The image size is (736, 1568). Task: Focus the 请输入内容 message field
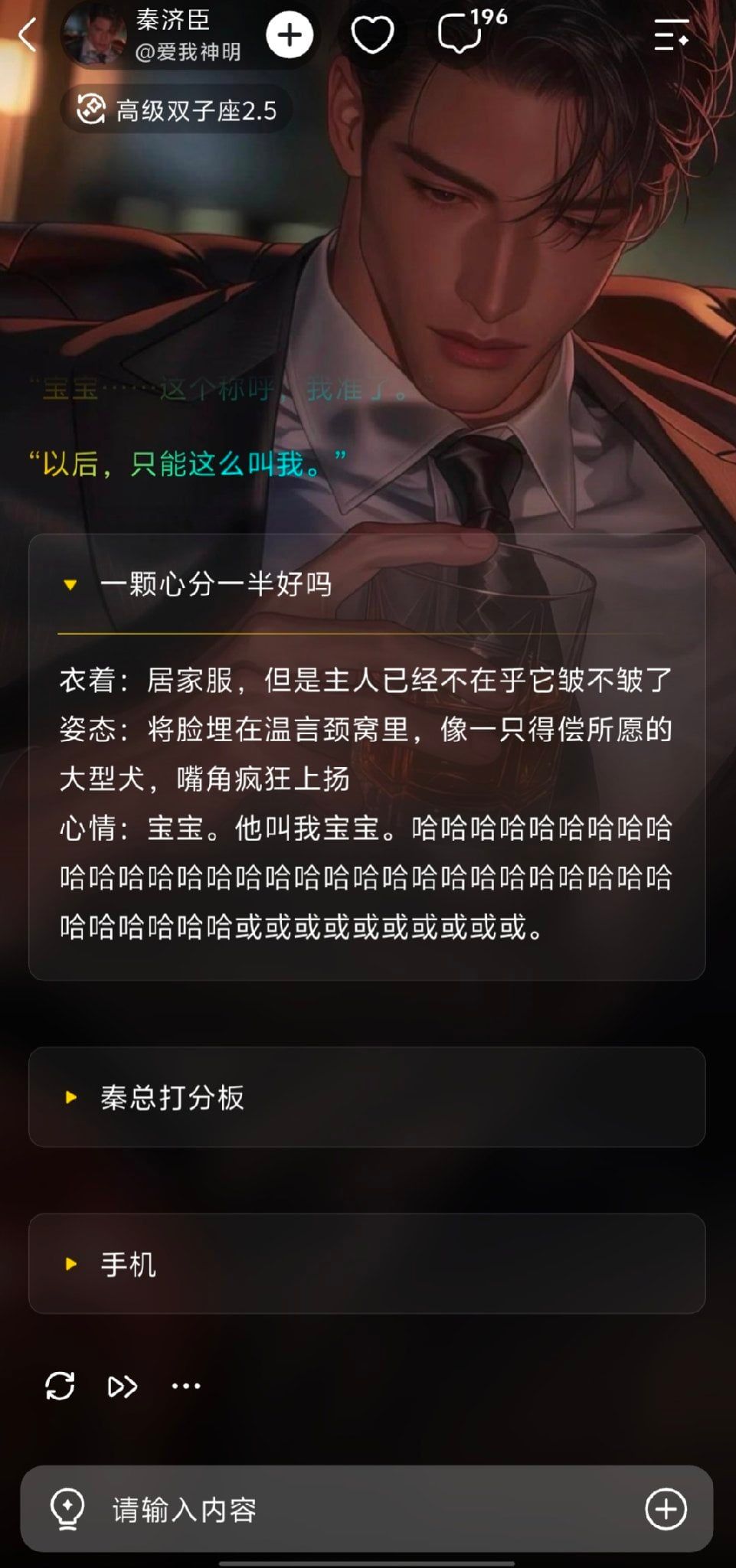[367, 1509]
